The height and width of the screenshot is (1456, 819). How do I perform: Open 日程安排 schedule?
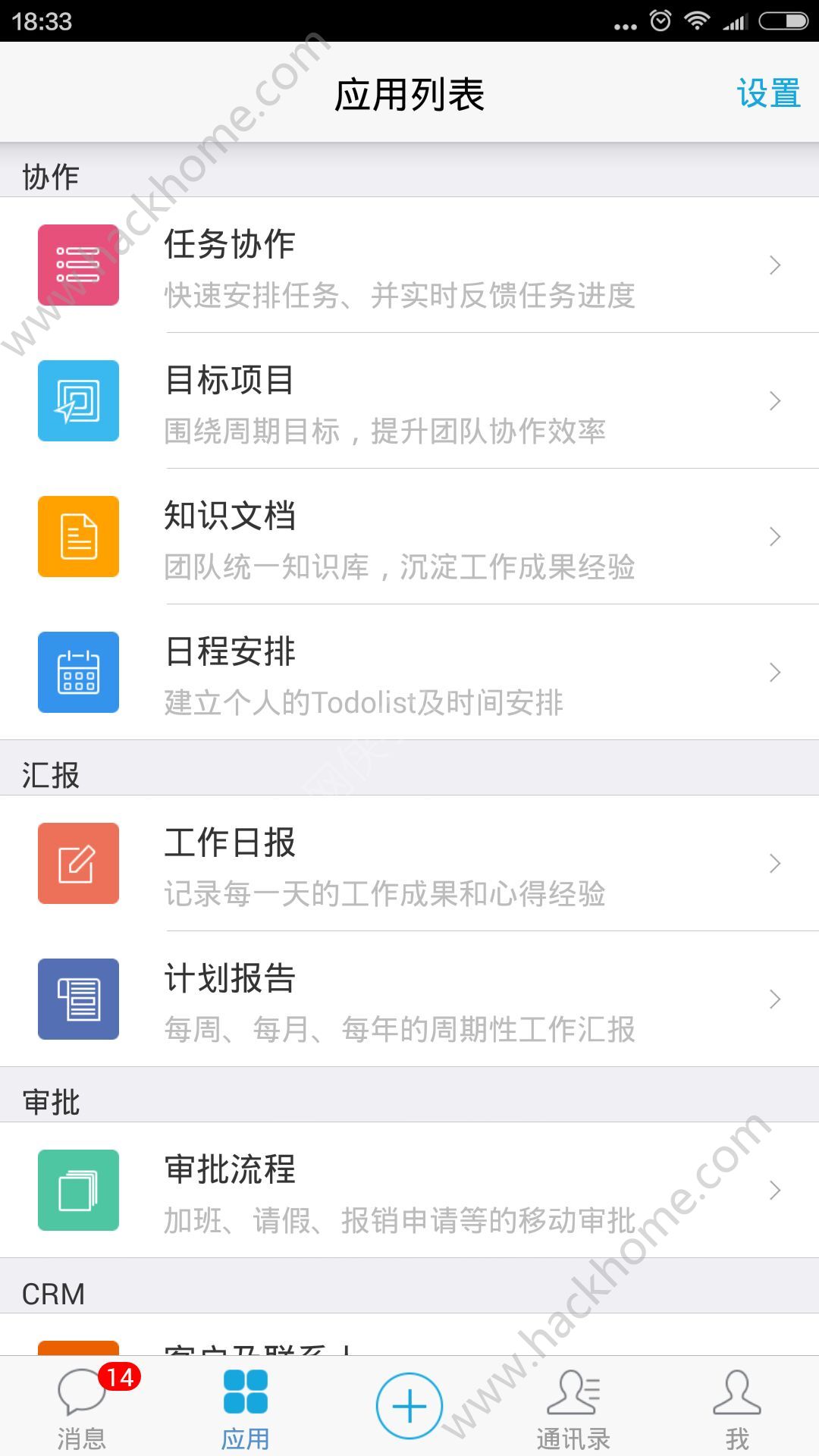coord(409,673)
